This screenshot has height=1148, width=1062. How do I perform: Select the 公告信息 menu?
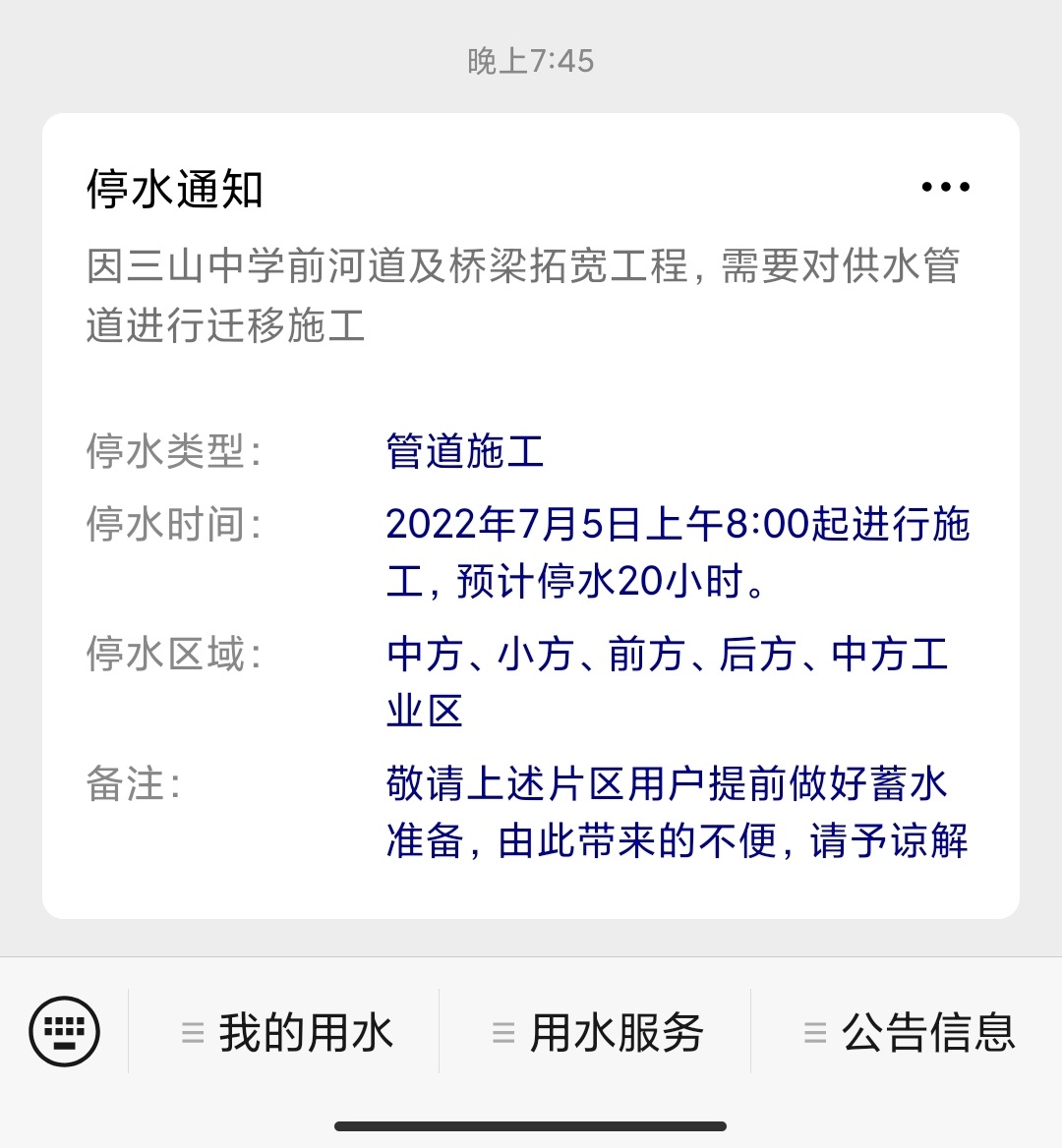(x=909, y=1033)
